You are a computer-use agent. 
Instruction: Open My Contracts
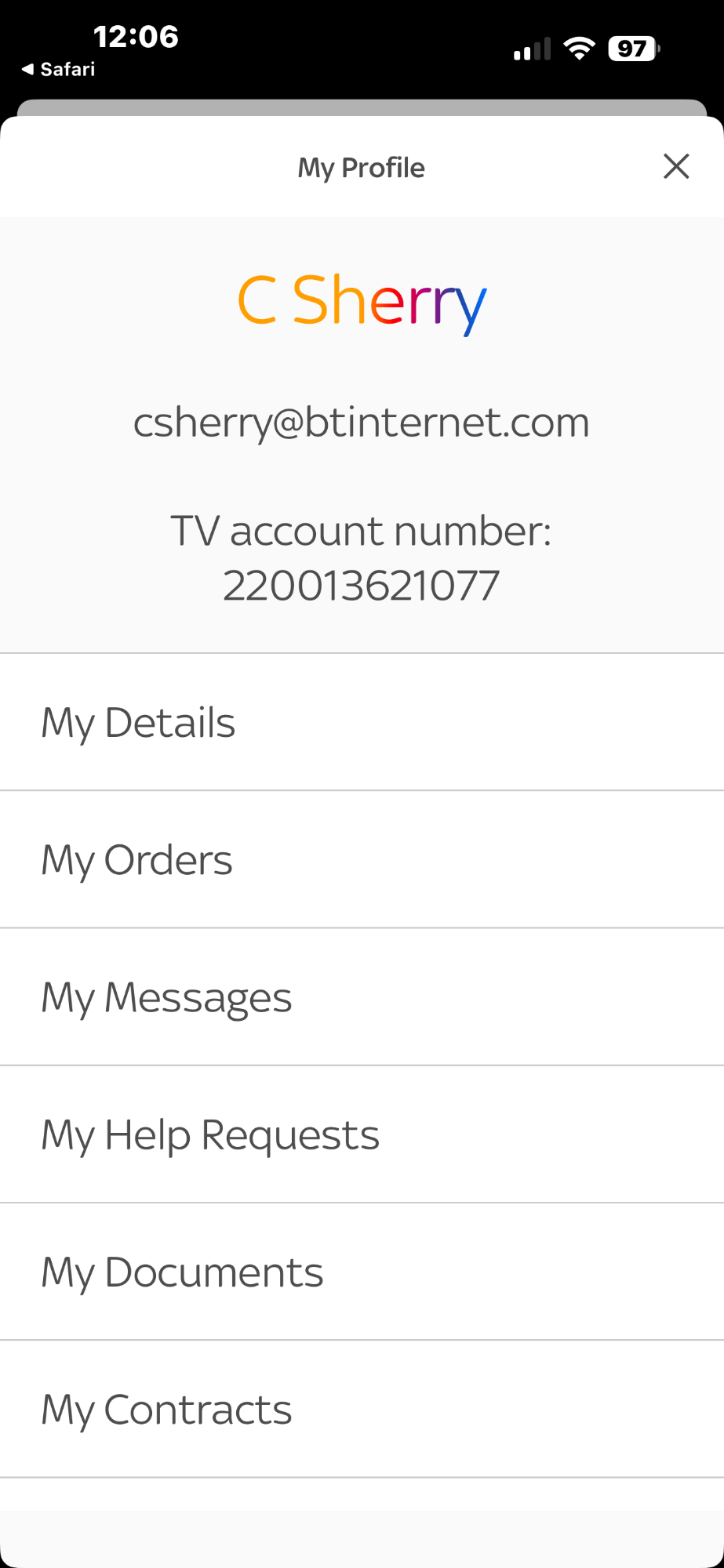[x=166, y=1410]
